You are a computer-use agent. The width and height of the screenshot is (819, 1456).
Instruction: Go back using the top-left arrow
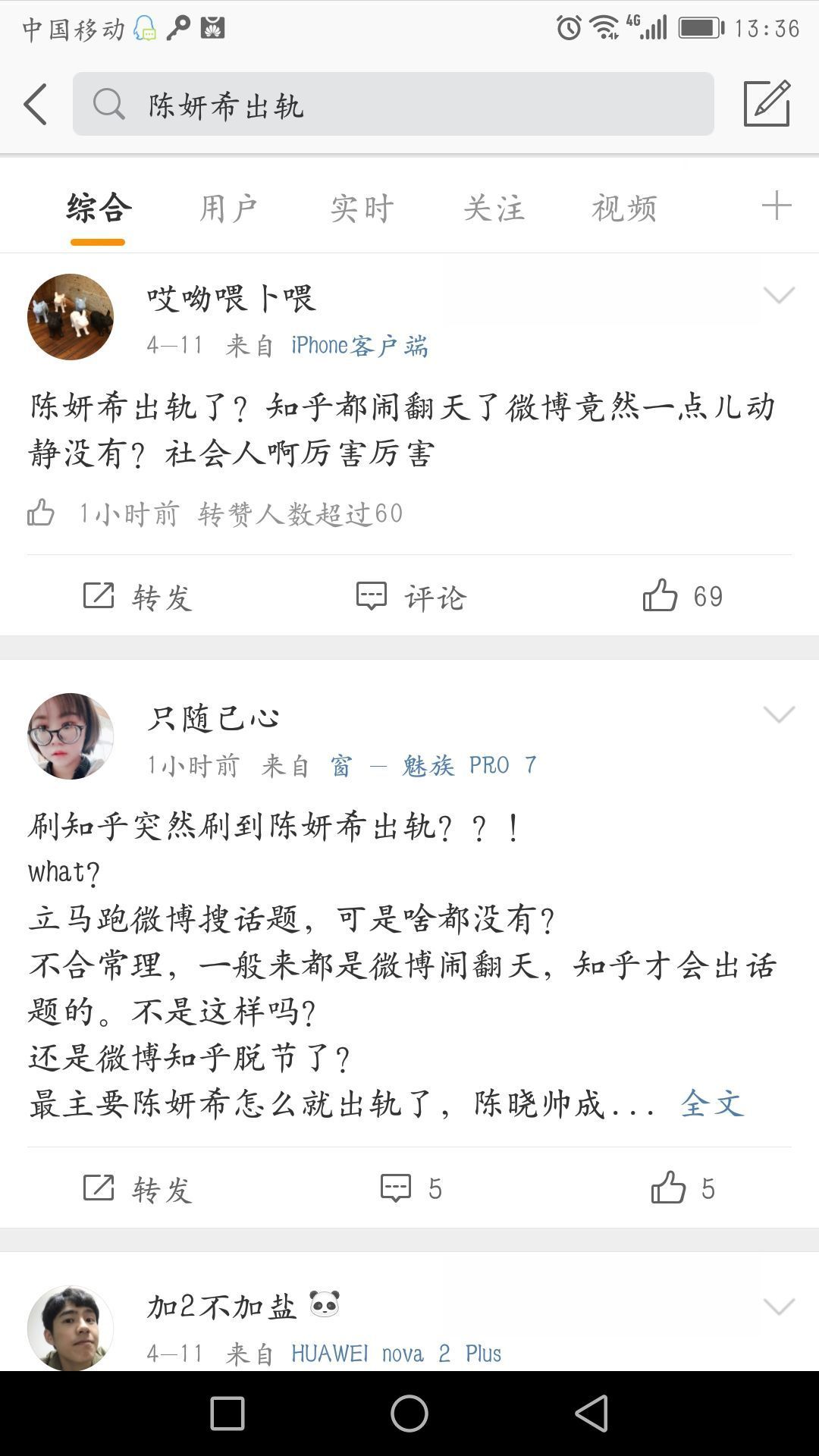[35, 104]
